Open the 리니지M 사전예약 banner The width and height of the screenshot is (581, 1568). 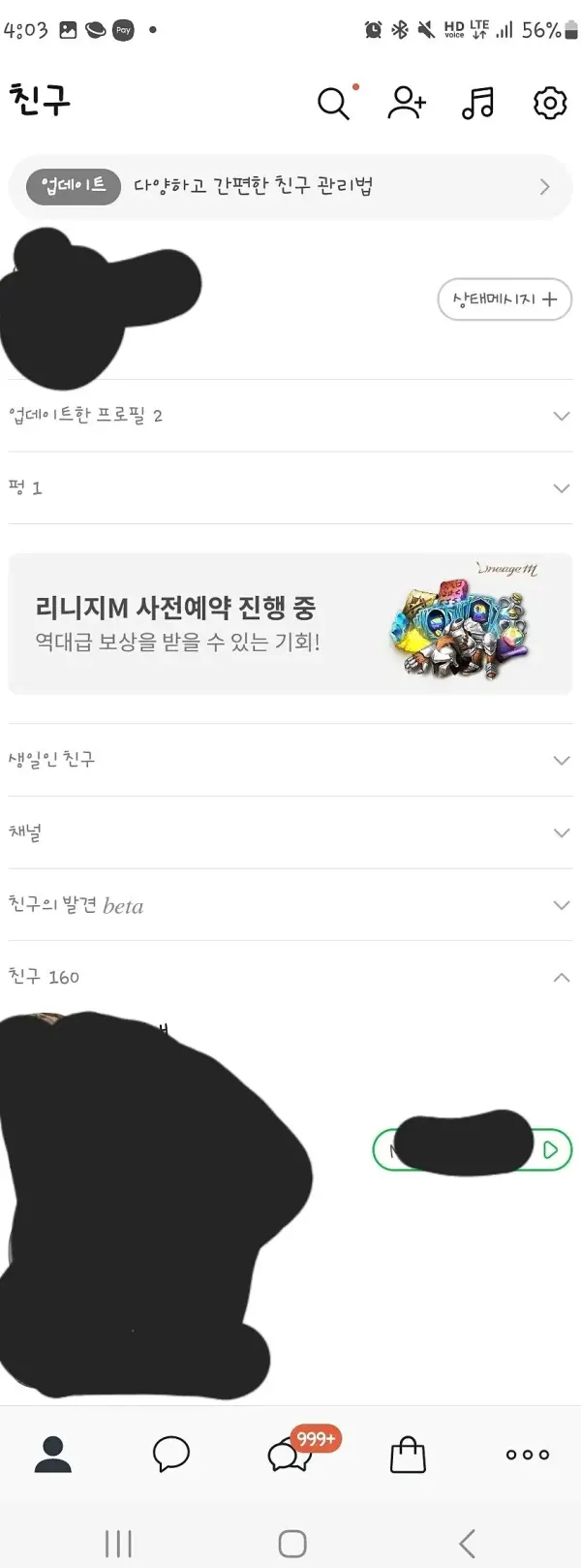point(290,623)
